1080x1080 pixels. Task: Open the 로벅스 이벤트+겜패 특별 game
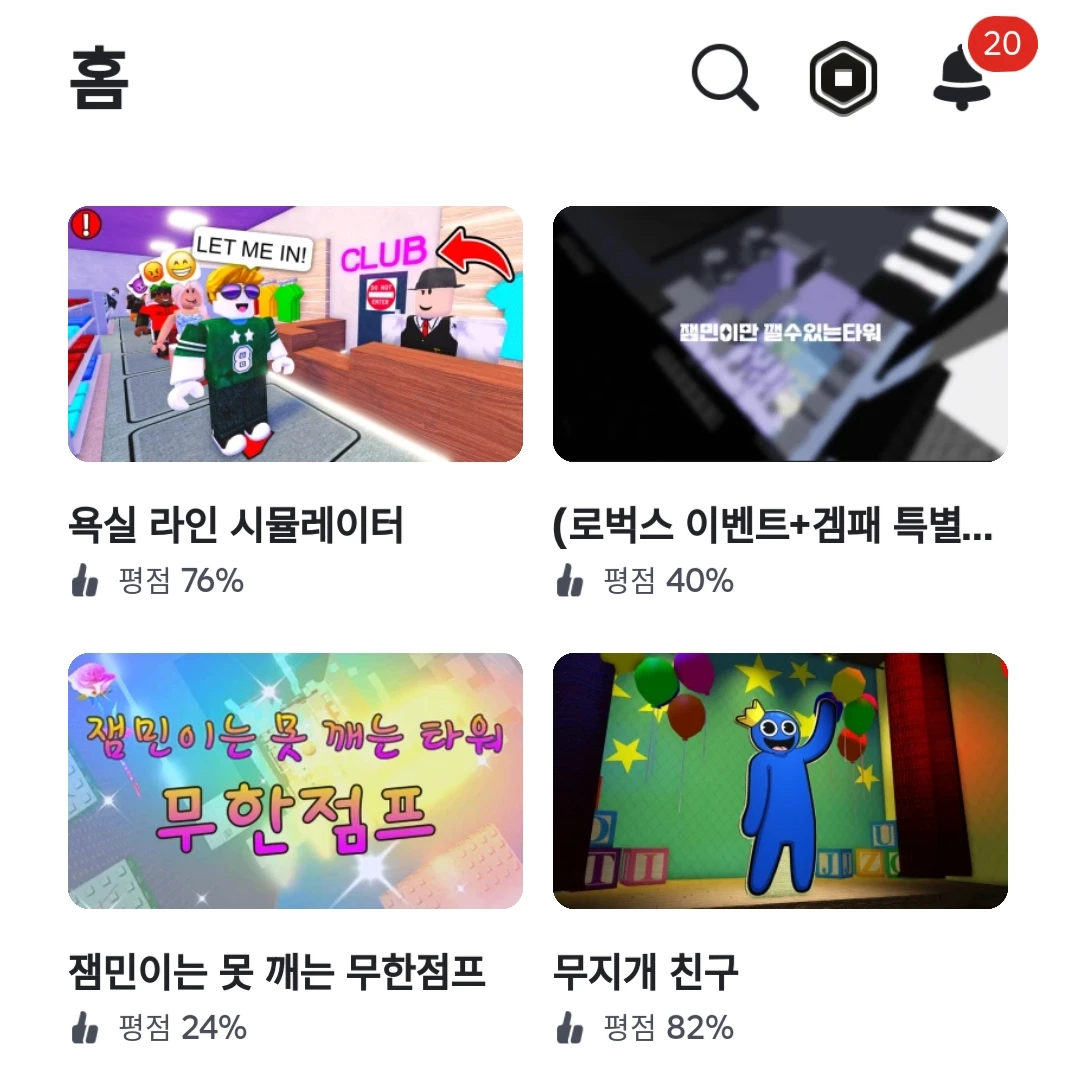[x=780, y=334]
